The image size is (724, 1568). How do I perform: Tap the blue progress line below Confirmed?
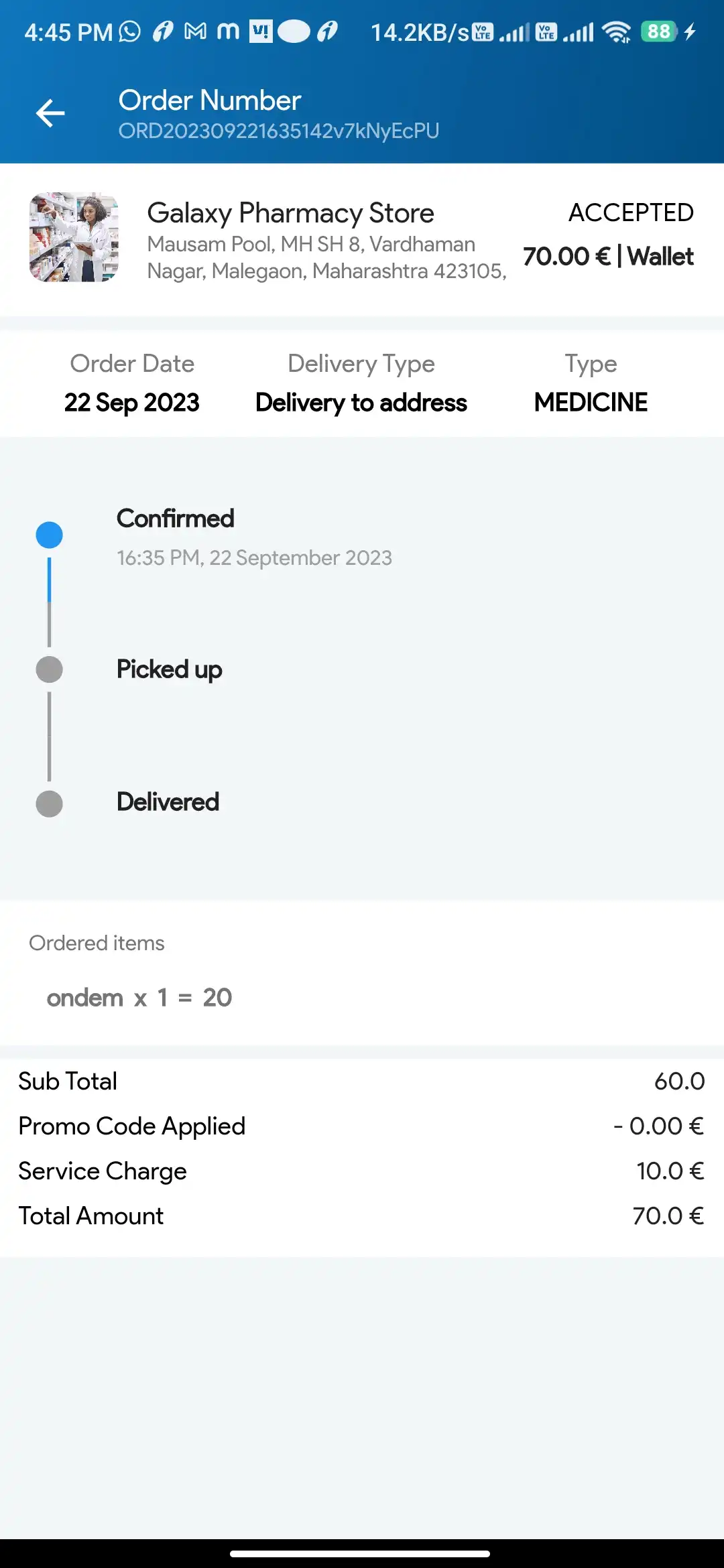50,580
